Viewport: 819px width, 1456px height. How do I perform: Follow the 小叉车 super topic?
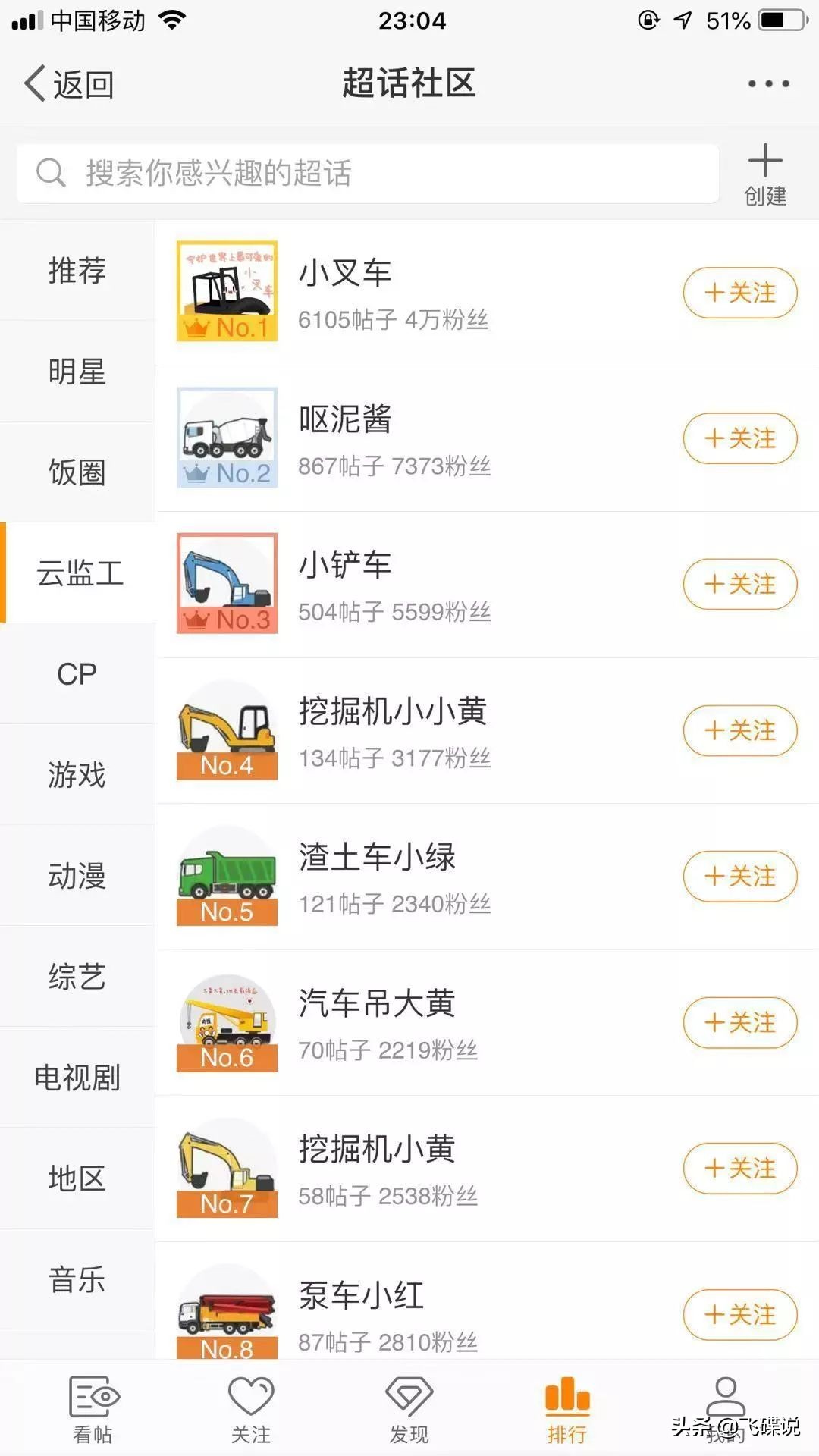click(x=739, y=293)
